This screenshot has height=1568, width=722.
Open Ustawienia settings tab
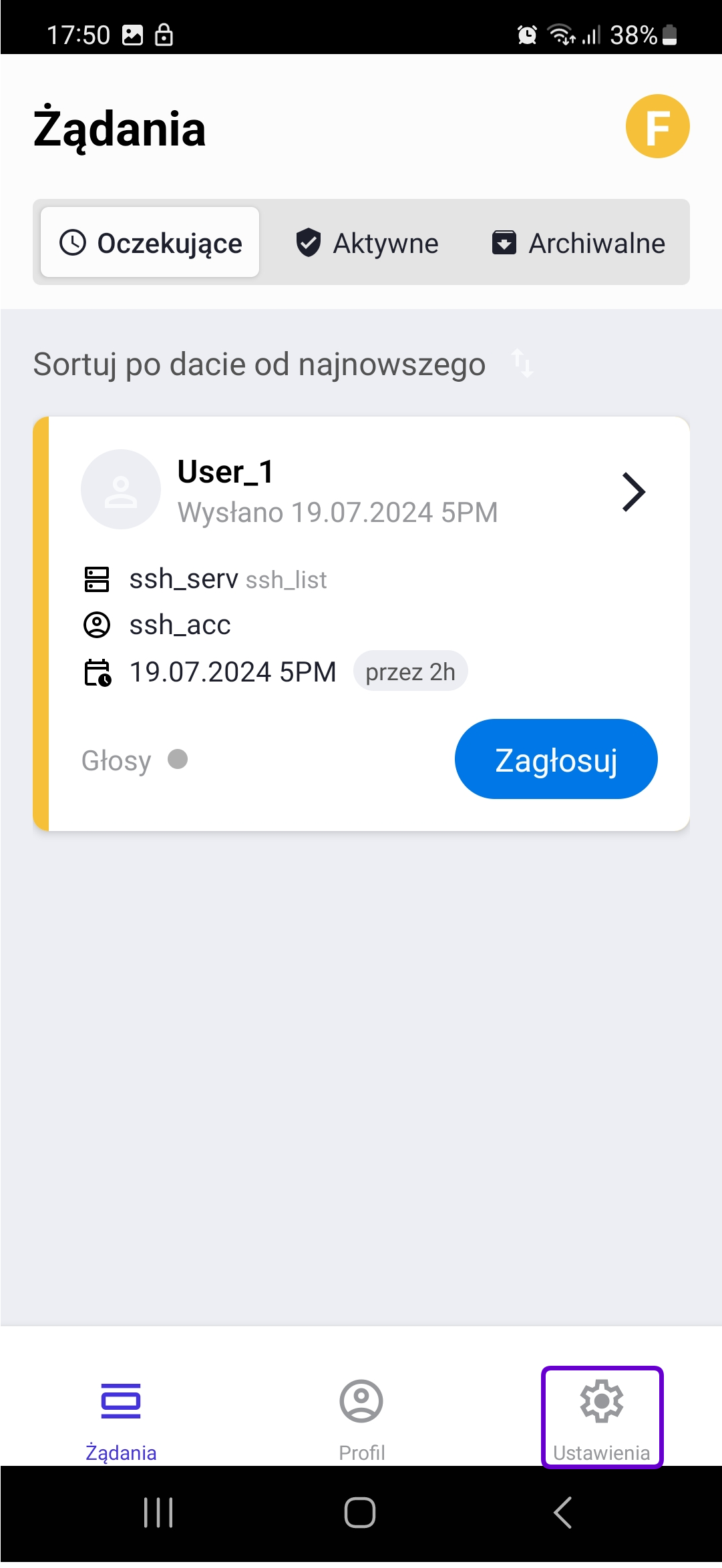(602, 1418)
